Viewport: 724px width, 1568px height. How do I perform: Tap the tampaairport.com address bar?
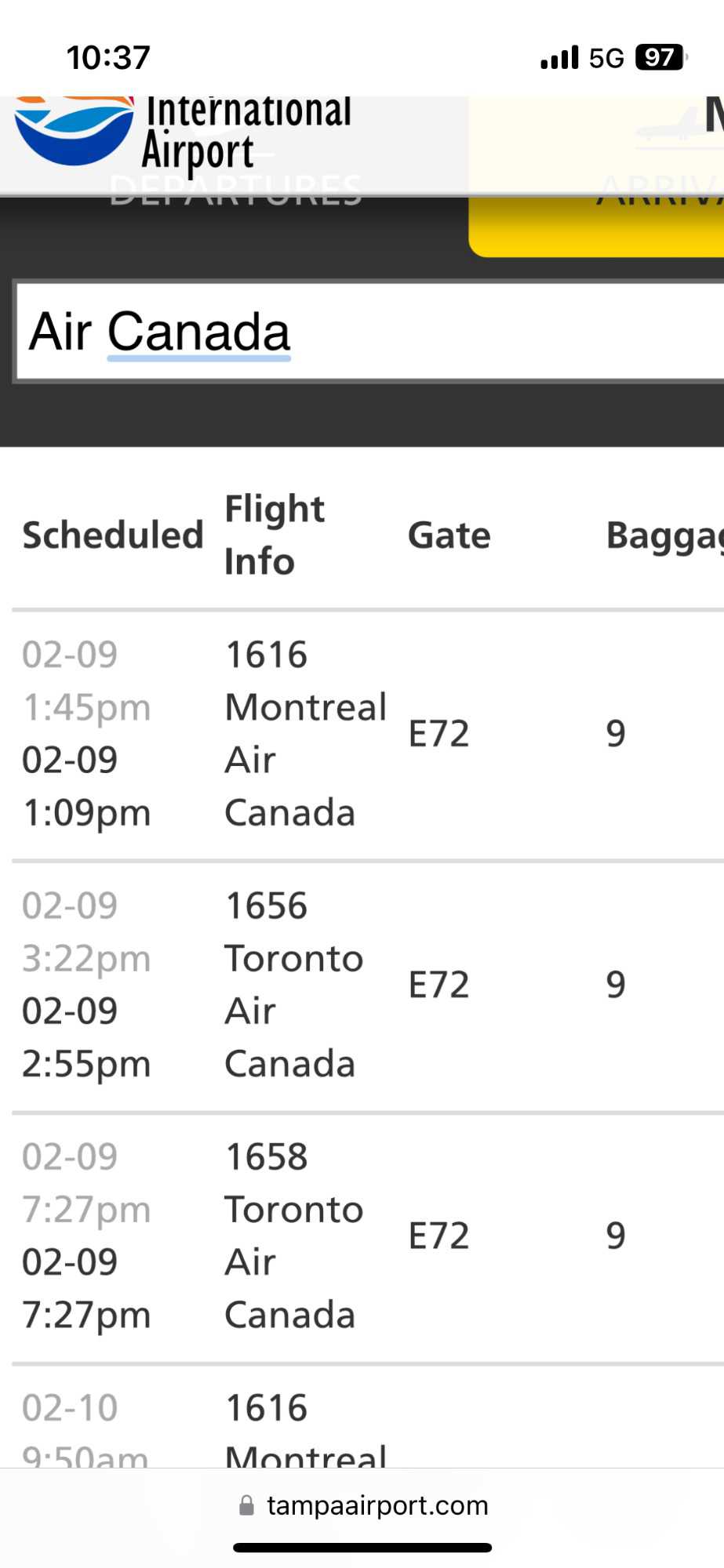362,1505
